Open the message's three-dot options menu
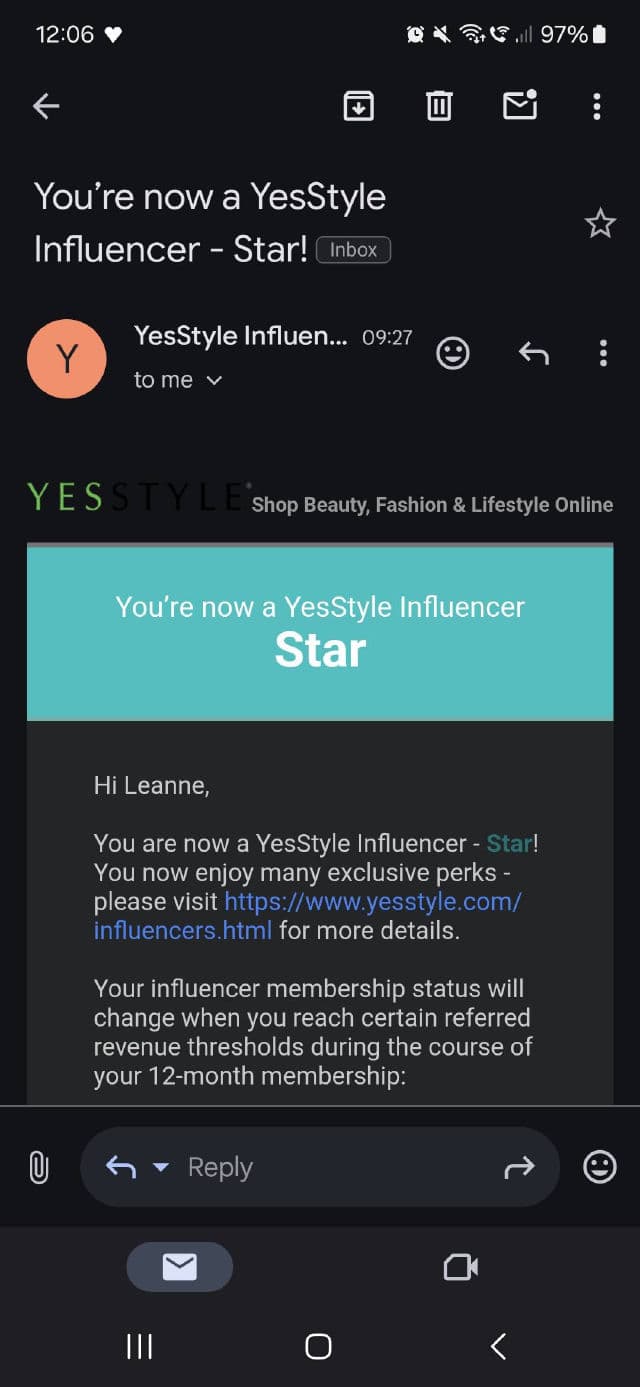 [602, 353]
